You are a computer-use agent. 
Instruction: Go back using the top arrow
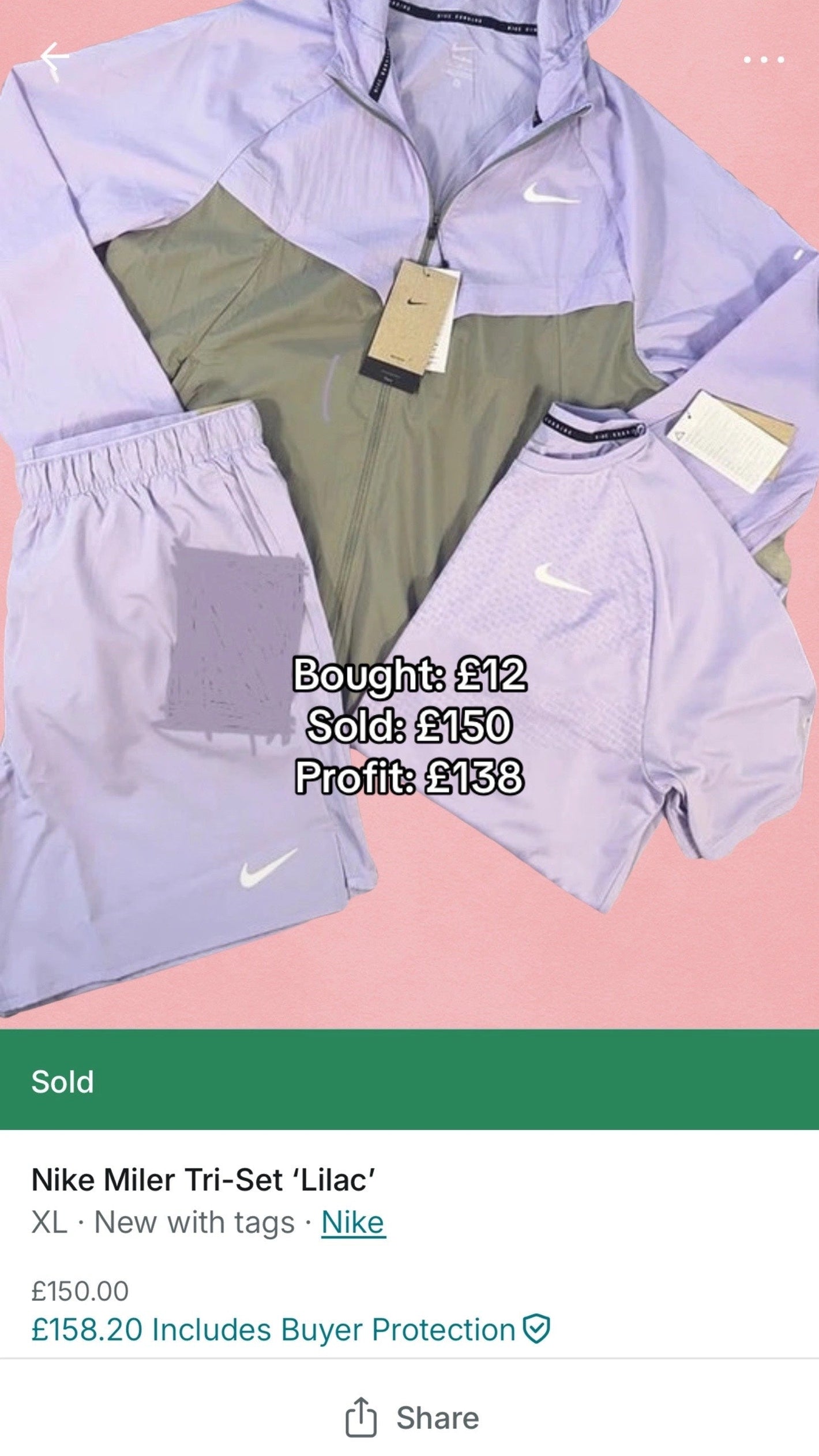coord(55,57)
